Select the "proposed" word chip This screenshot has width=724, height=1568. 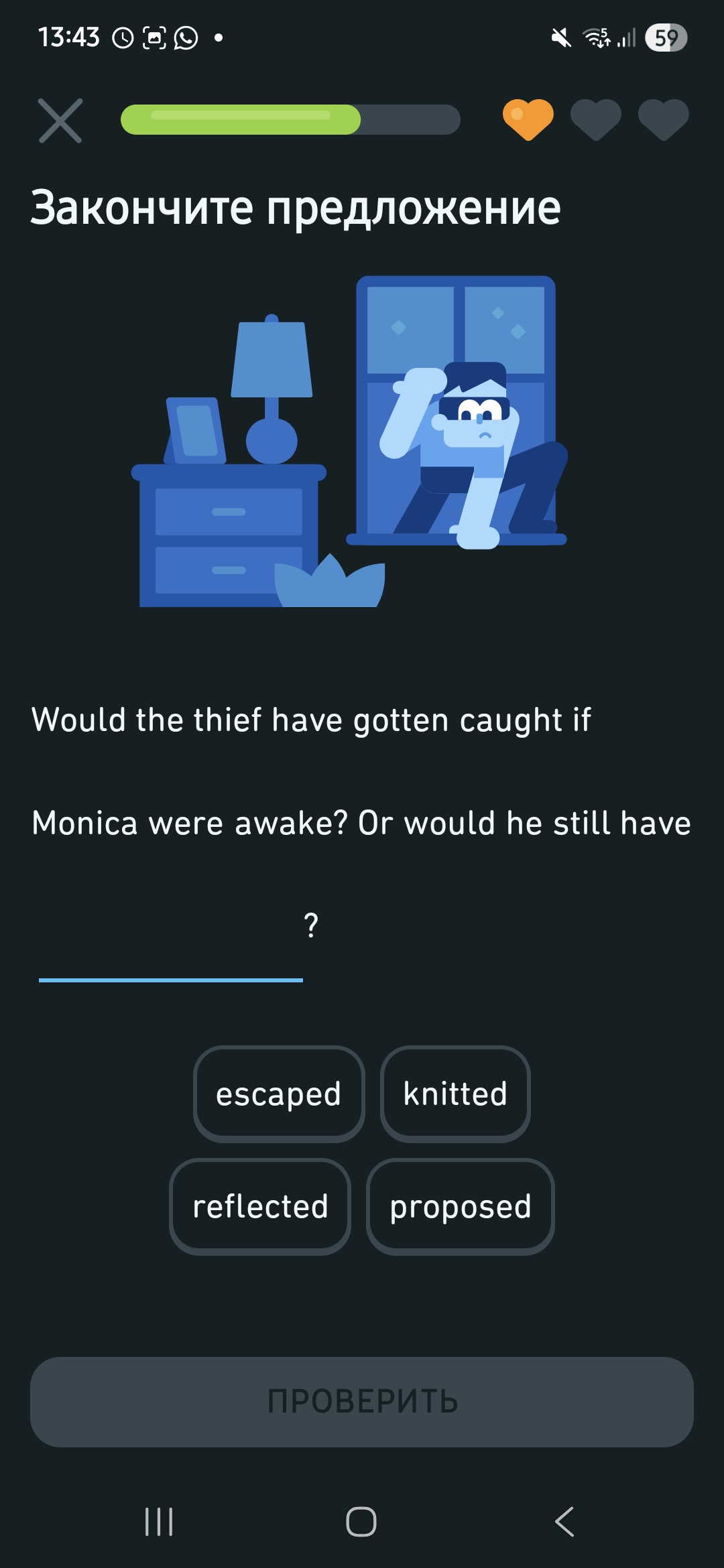click(461, 1207)
